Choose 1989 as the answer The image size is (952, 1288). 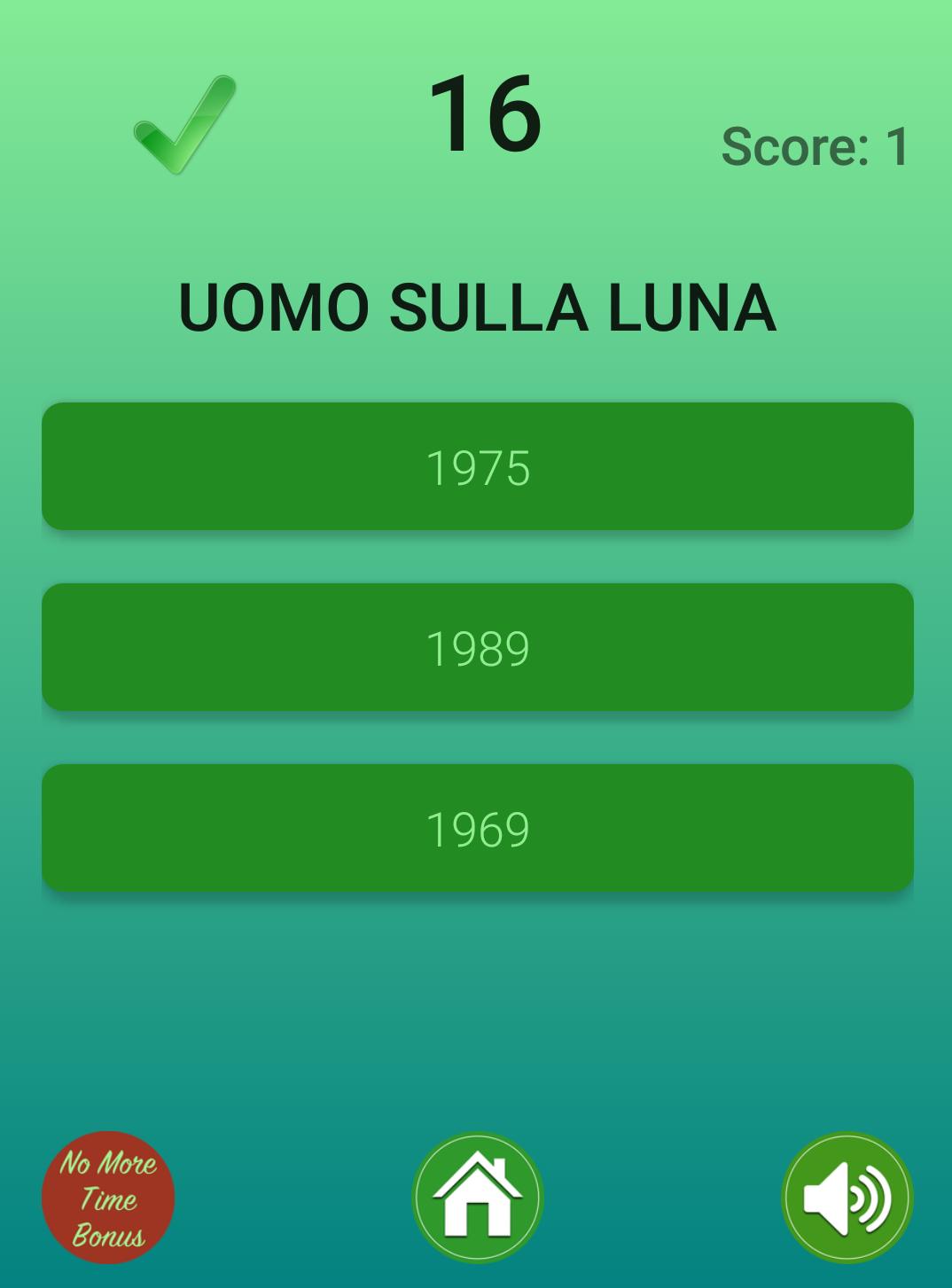pyautogui.click(x=477, y=647)
